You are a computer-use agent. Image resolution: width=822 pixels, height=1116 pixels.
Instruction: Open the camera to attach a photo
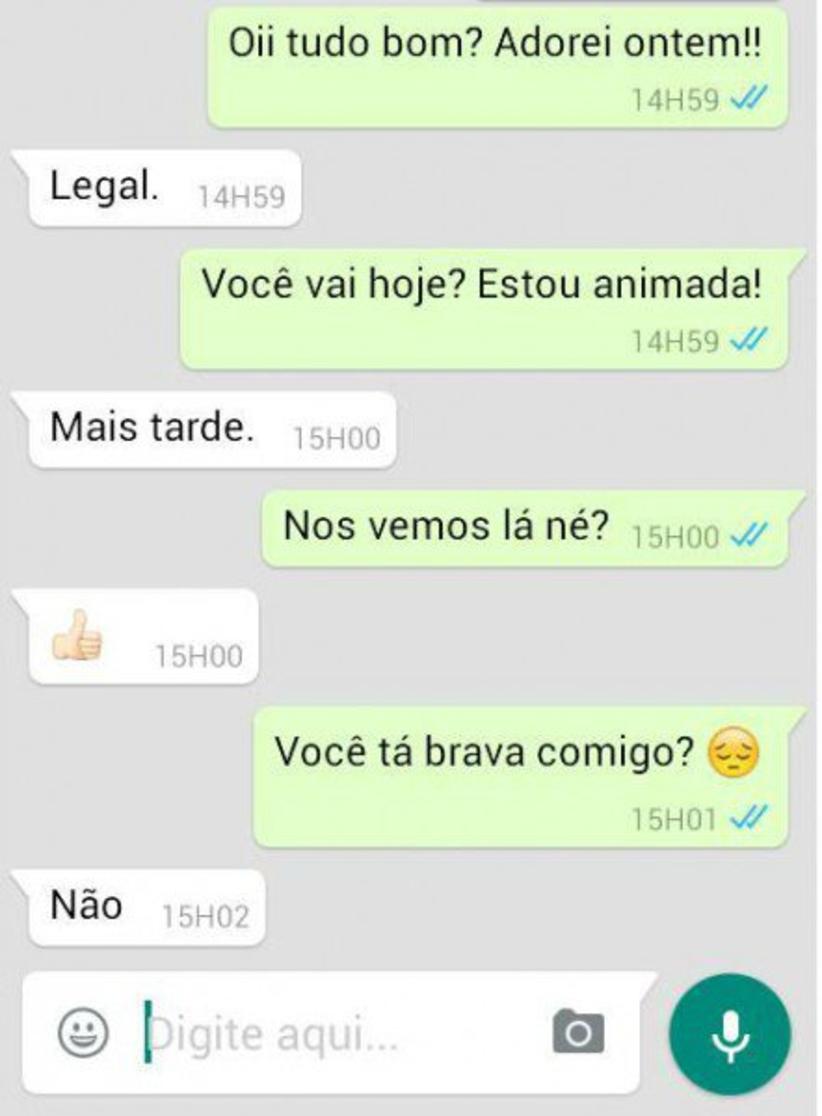click(578, 1032)
